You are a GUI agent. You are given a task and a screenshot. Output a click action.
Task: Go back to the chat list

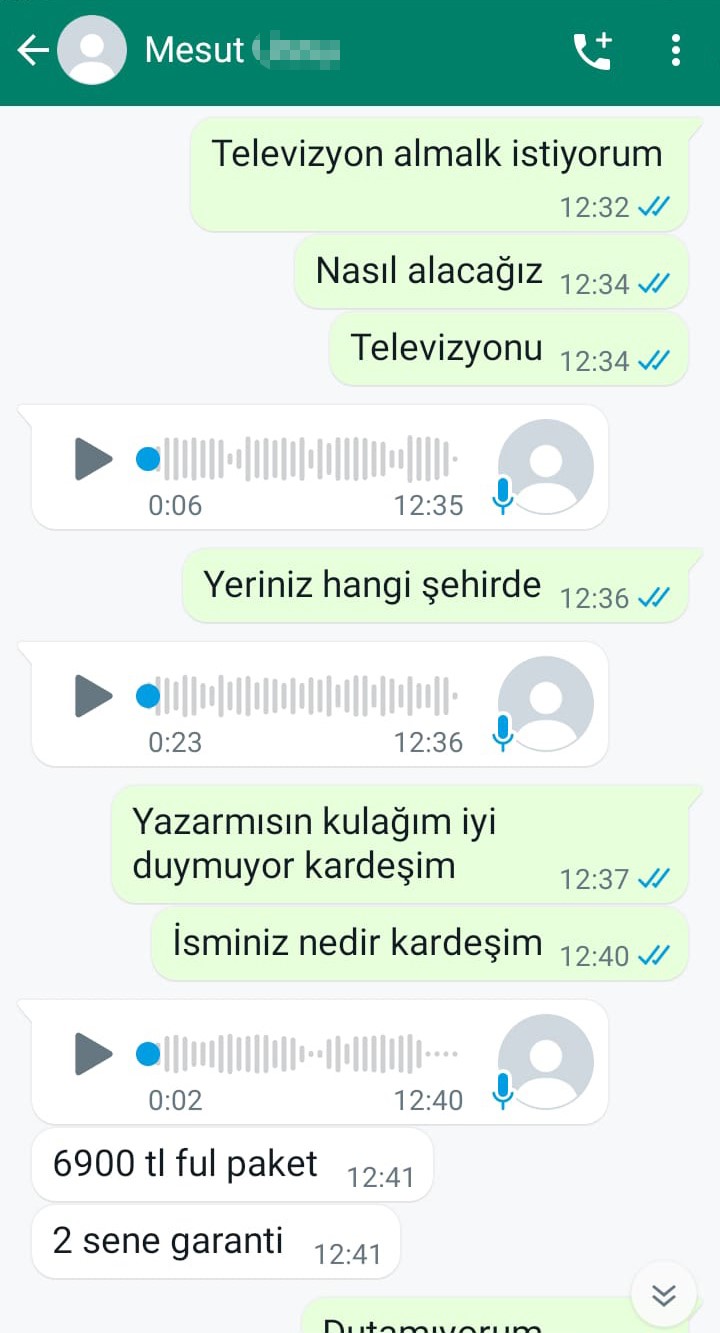[33, 50]
